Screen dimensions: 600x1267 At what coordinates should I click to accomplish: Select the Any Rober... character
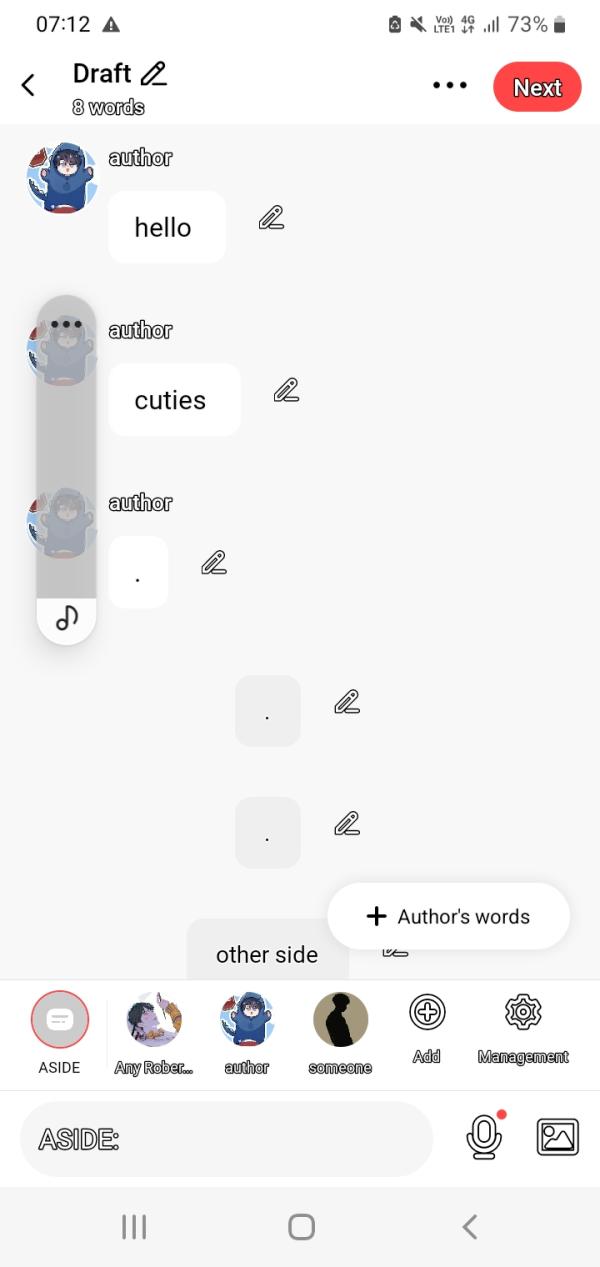[154, 1020]
